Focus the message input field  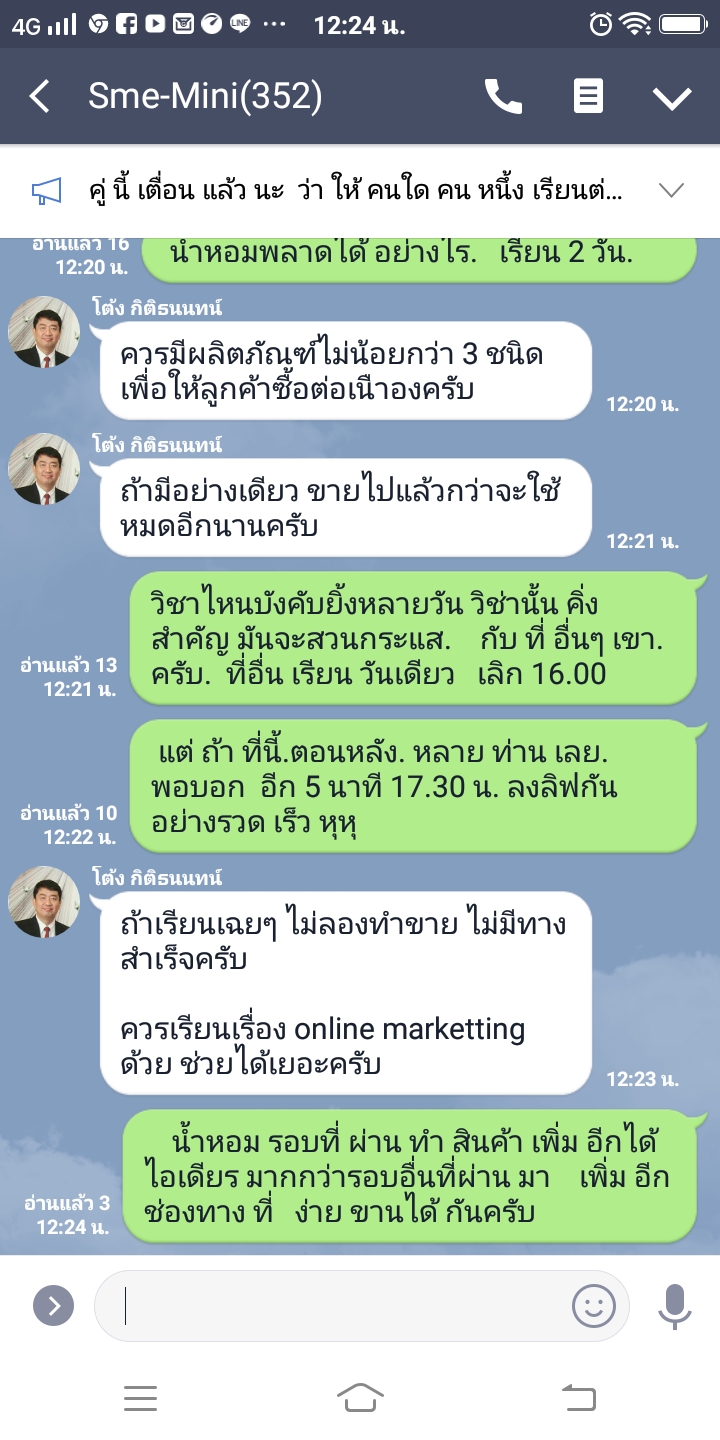pos(340,1305)
